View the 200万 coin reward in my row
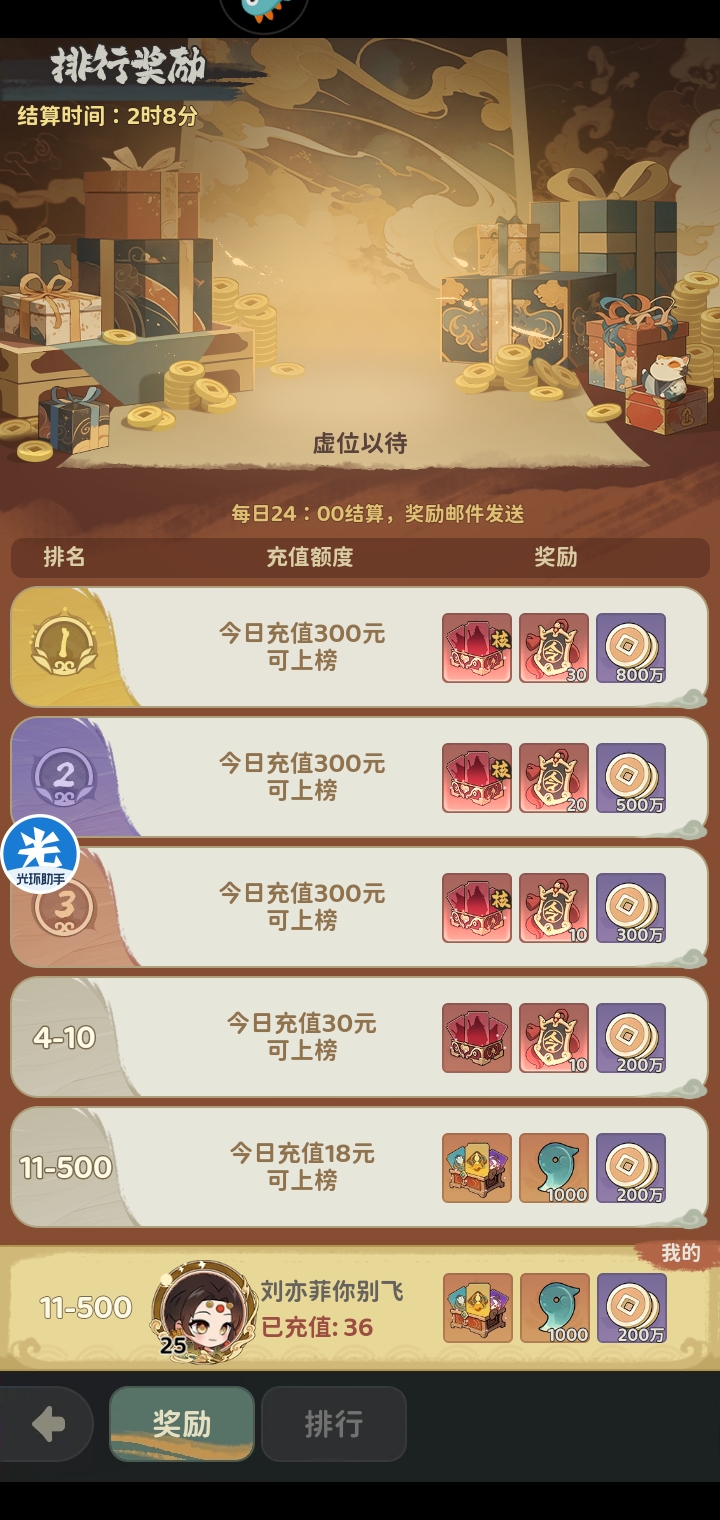 pyautogui.click(x=631, y=1308)
